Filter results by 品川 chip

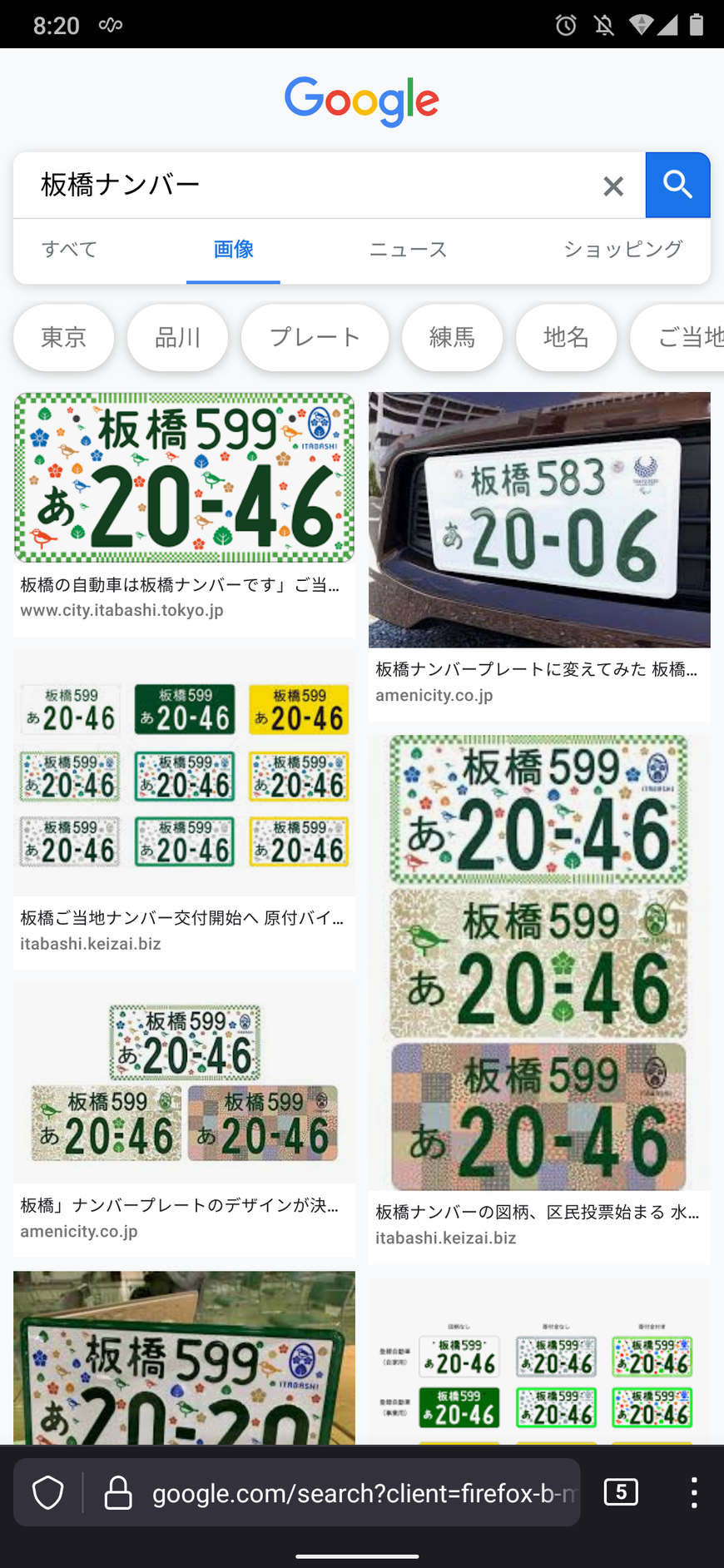(x=177, y=337)
